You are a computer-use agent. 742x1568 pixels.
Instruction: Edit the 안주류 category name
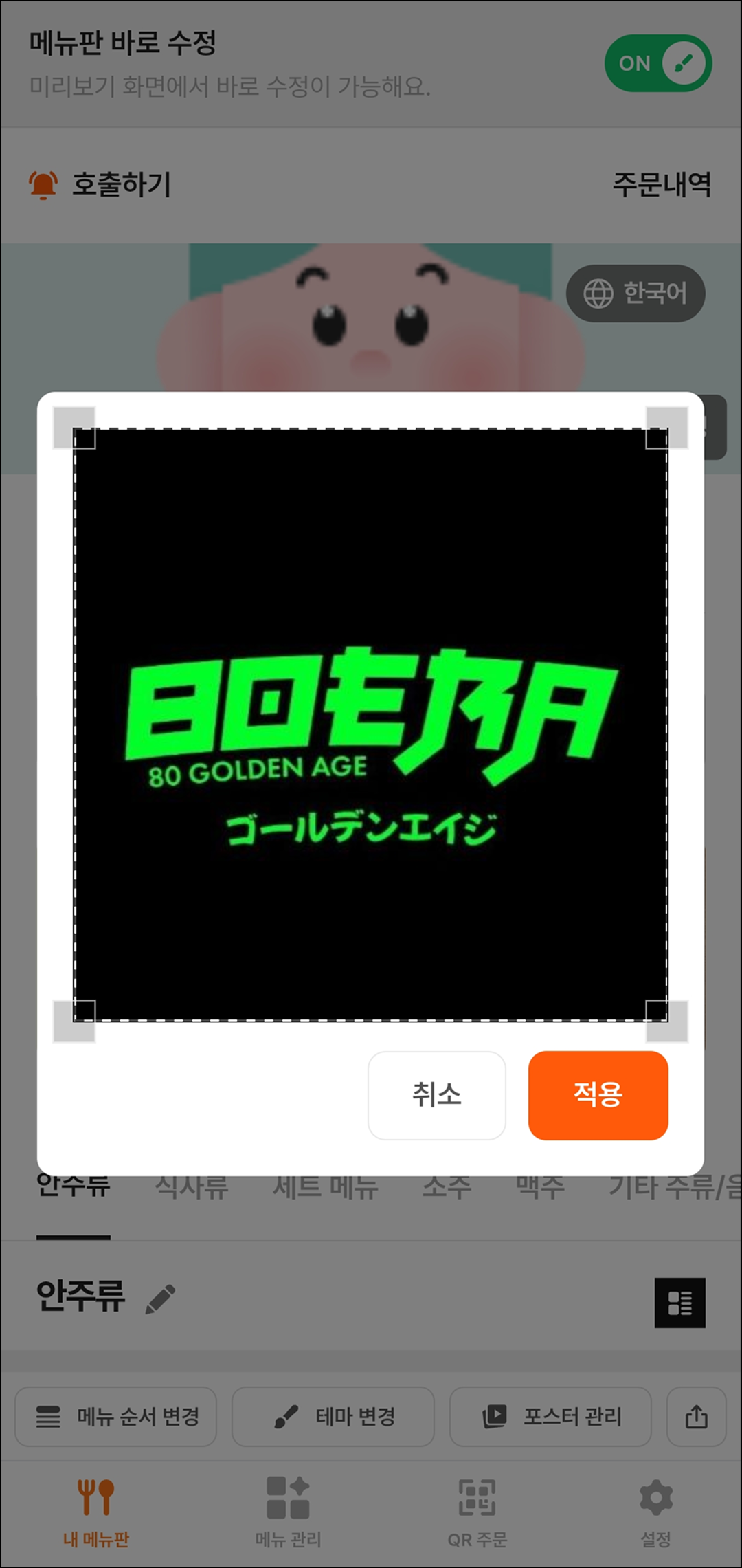(x=161, y=1299)
